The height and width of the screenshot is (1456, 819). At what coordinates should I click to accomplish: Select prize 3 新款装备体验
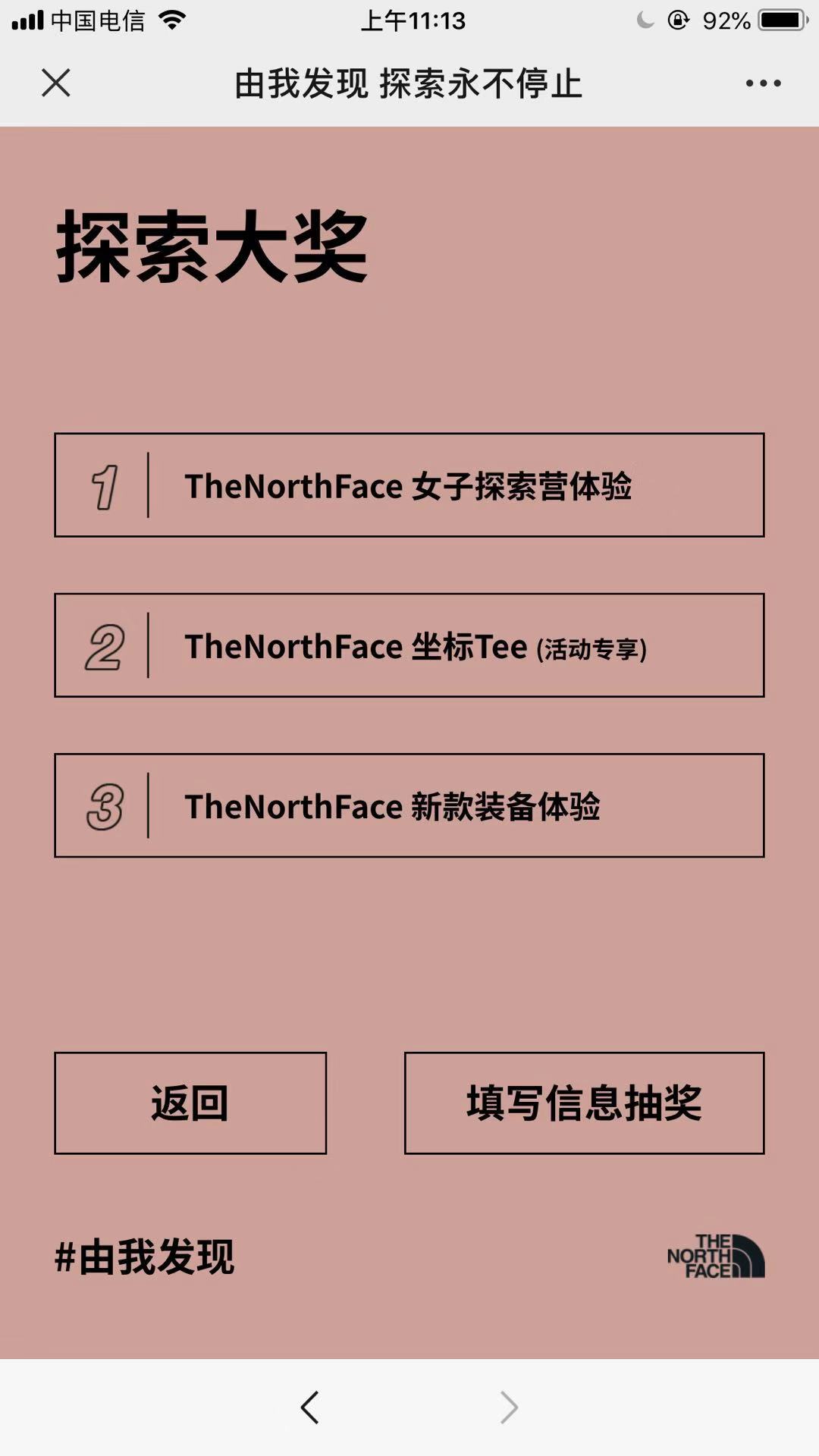tap(409, 805)
